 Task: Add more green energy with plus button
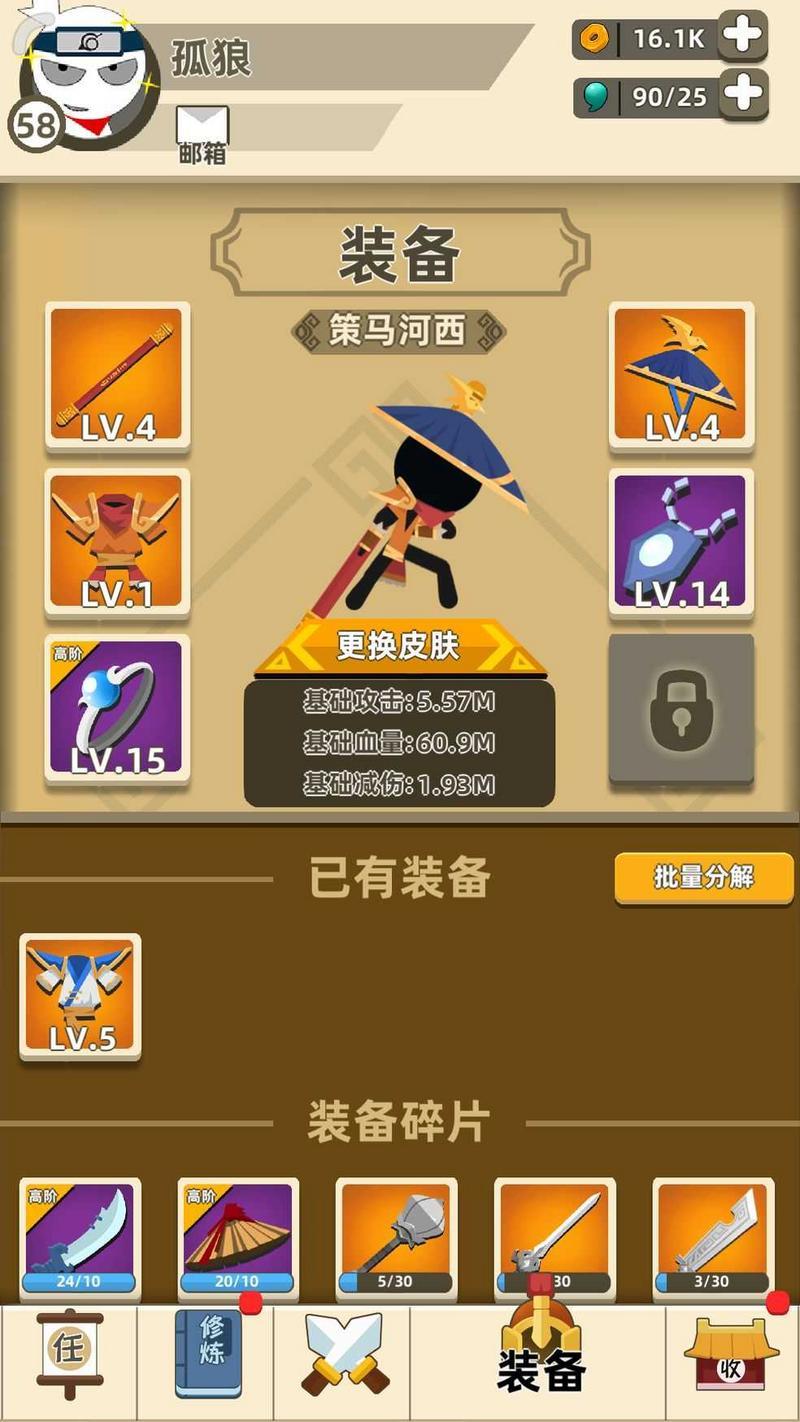tap(743, 95)
